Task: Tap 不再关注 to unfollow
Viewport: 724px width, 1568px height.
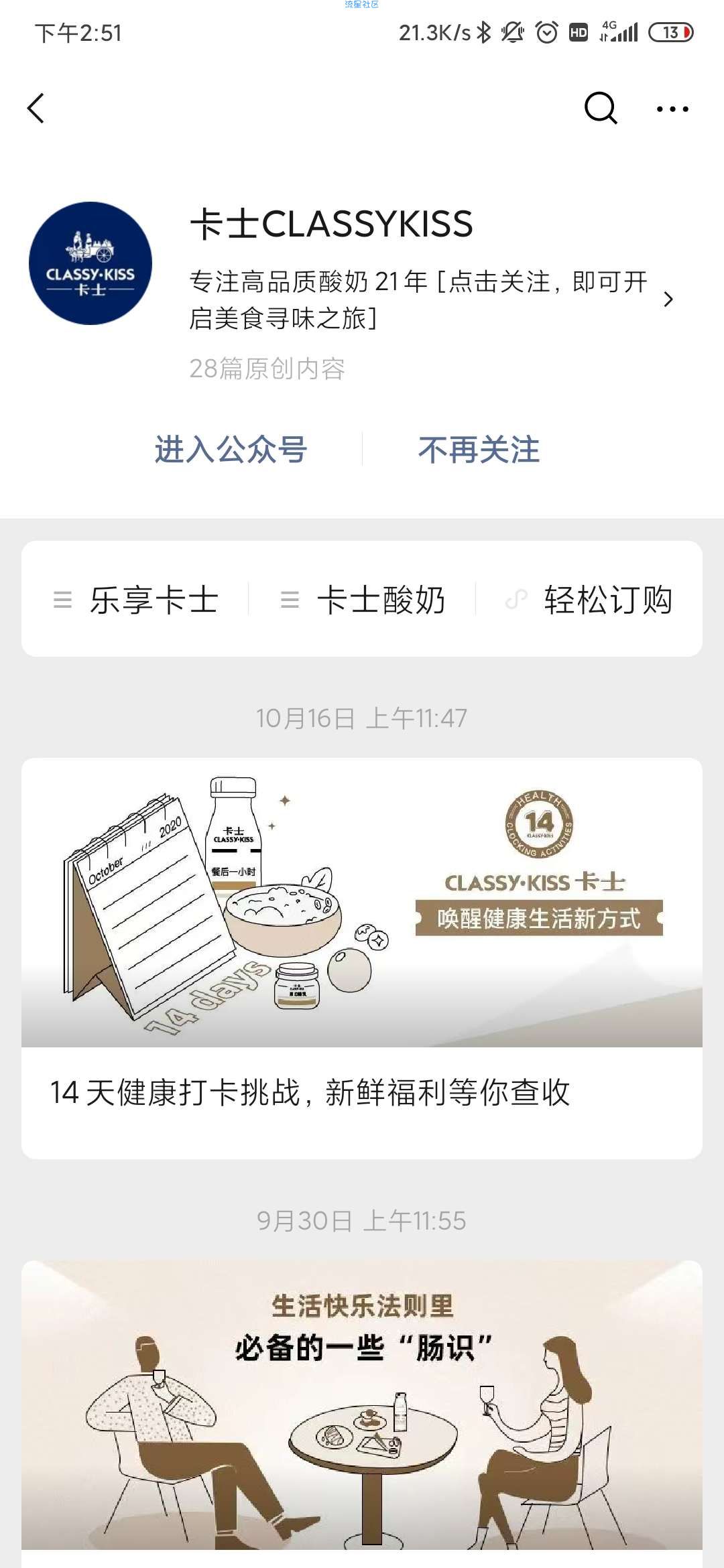Action: [479, 449]
